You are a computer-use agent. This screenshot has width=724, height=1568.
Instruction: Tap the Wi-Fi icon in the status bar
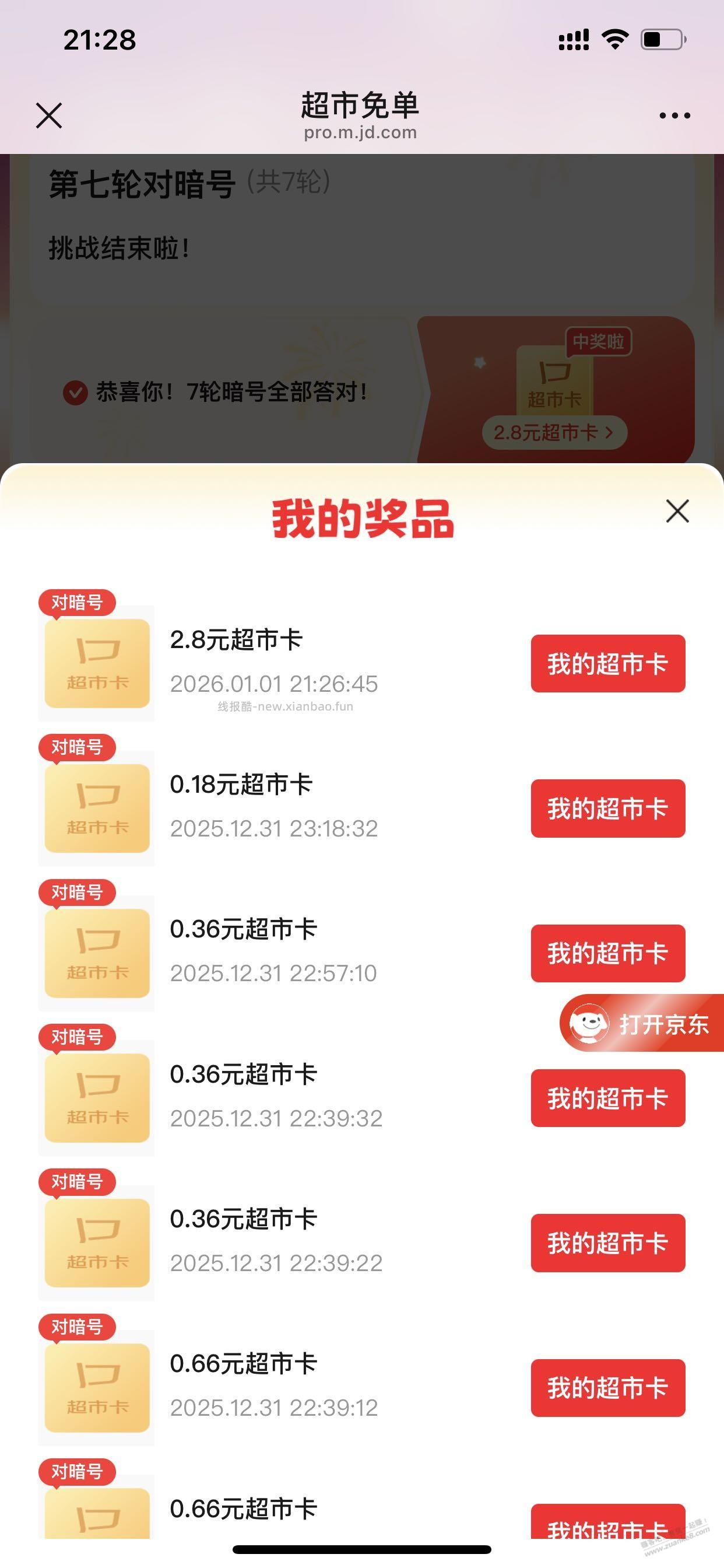[x=616, y=38]
